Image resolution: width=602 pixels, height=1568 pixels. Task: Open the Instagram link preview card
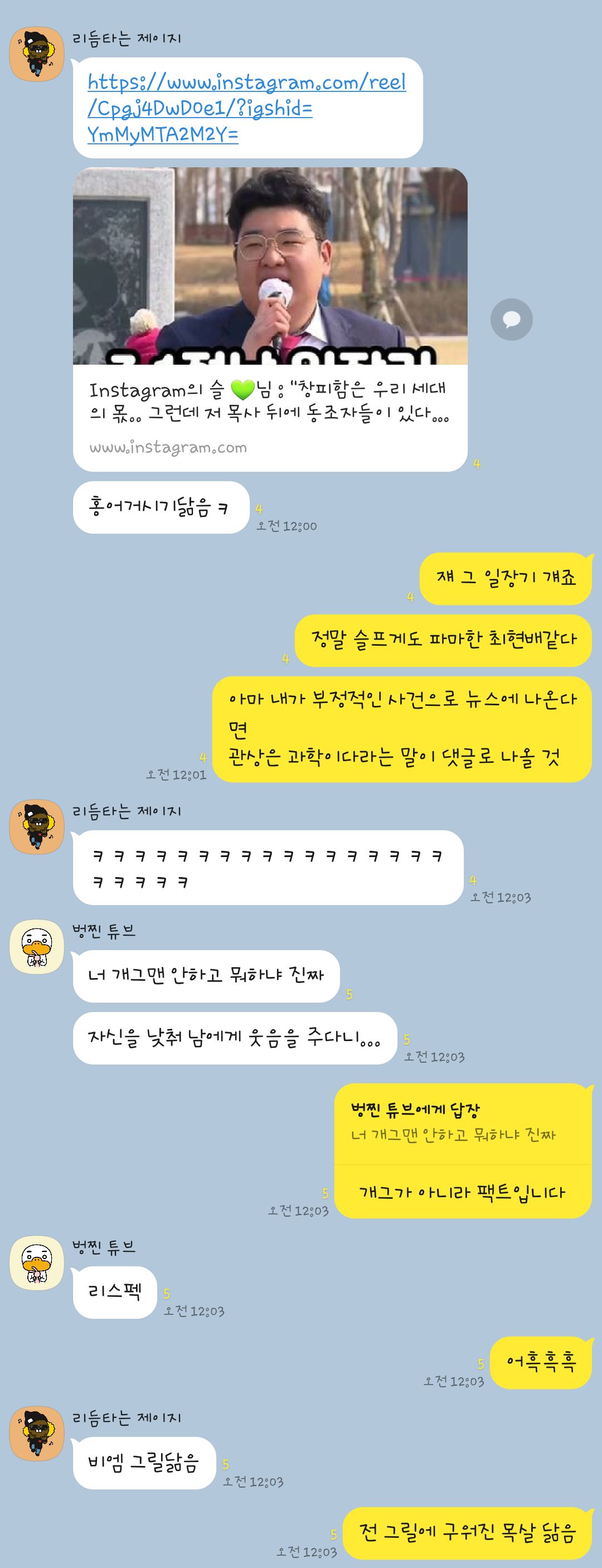(x=270, y=318)
